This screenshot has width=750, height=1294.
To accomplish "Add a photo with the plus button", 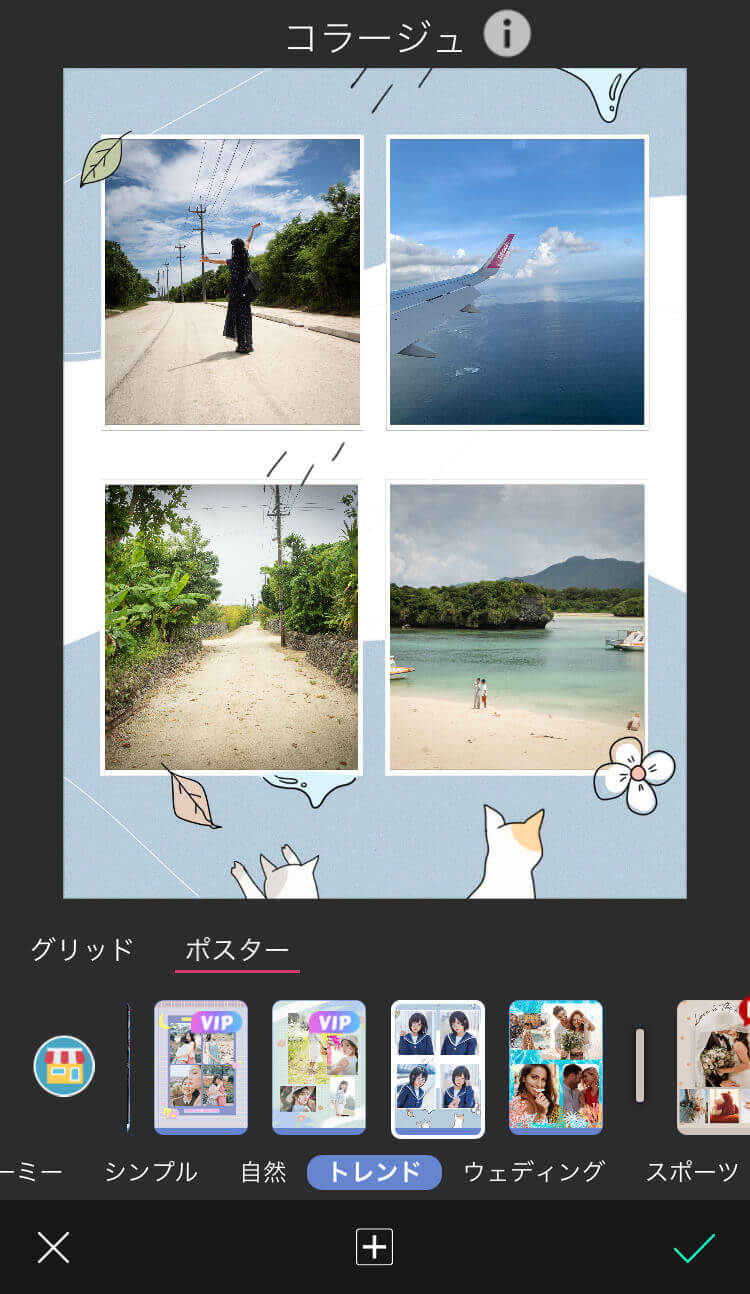I will pyautogui.click(x=374, y=1247).
